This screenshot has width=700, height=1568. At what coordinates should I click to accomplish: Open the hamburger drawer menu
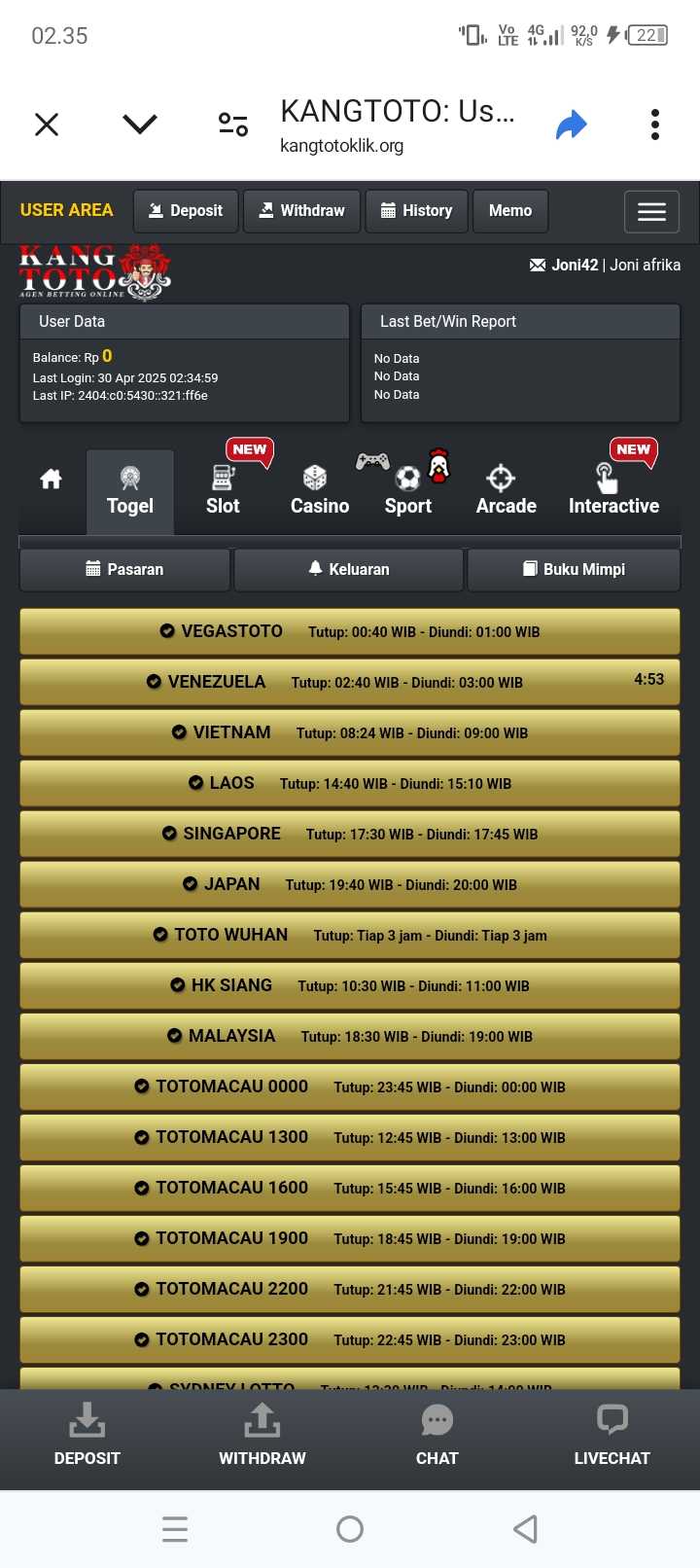coord(651,211)
